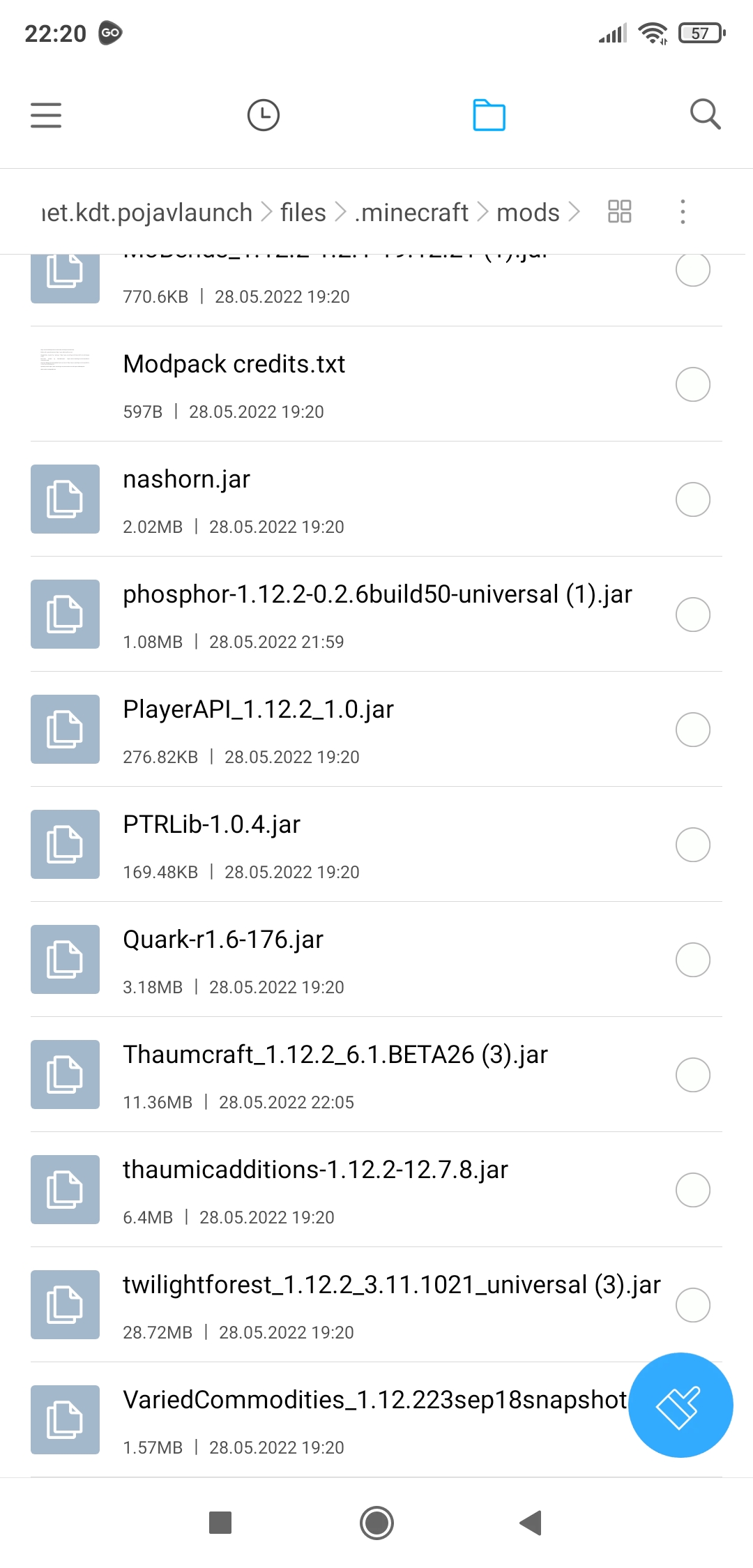Navigate to .minecraft in the breadcrumb
Image resolution: width=753 pixels, height=1568 pixels.
click(411, 211)
